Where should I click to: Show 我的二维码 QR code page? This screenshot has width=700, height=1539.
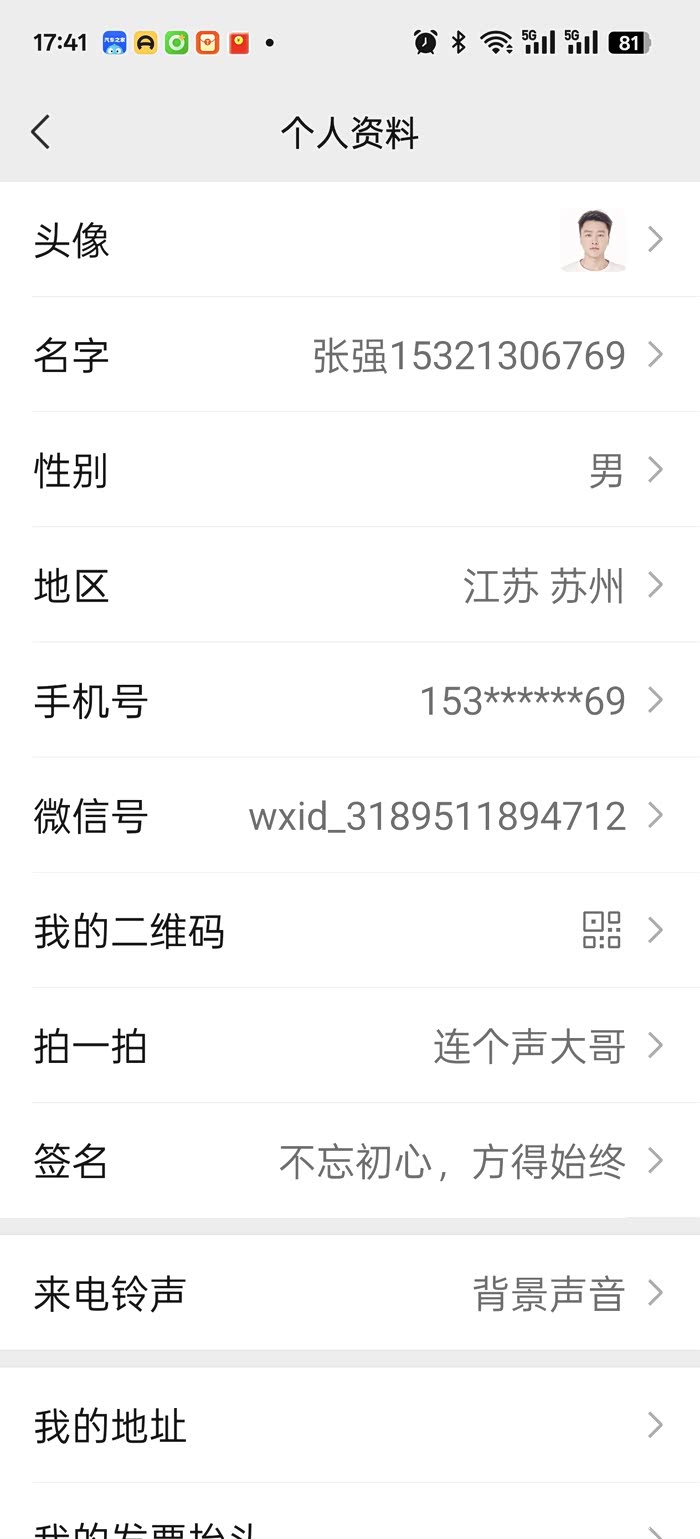tap(350, 930)
